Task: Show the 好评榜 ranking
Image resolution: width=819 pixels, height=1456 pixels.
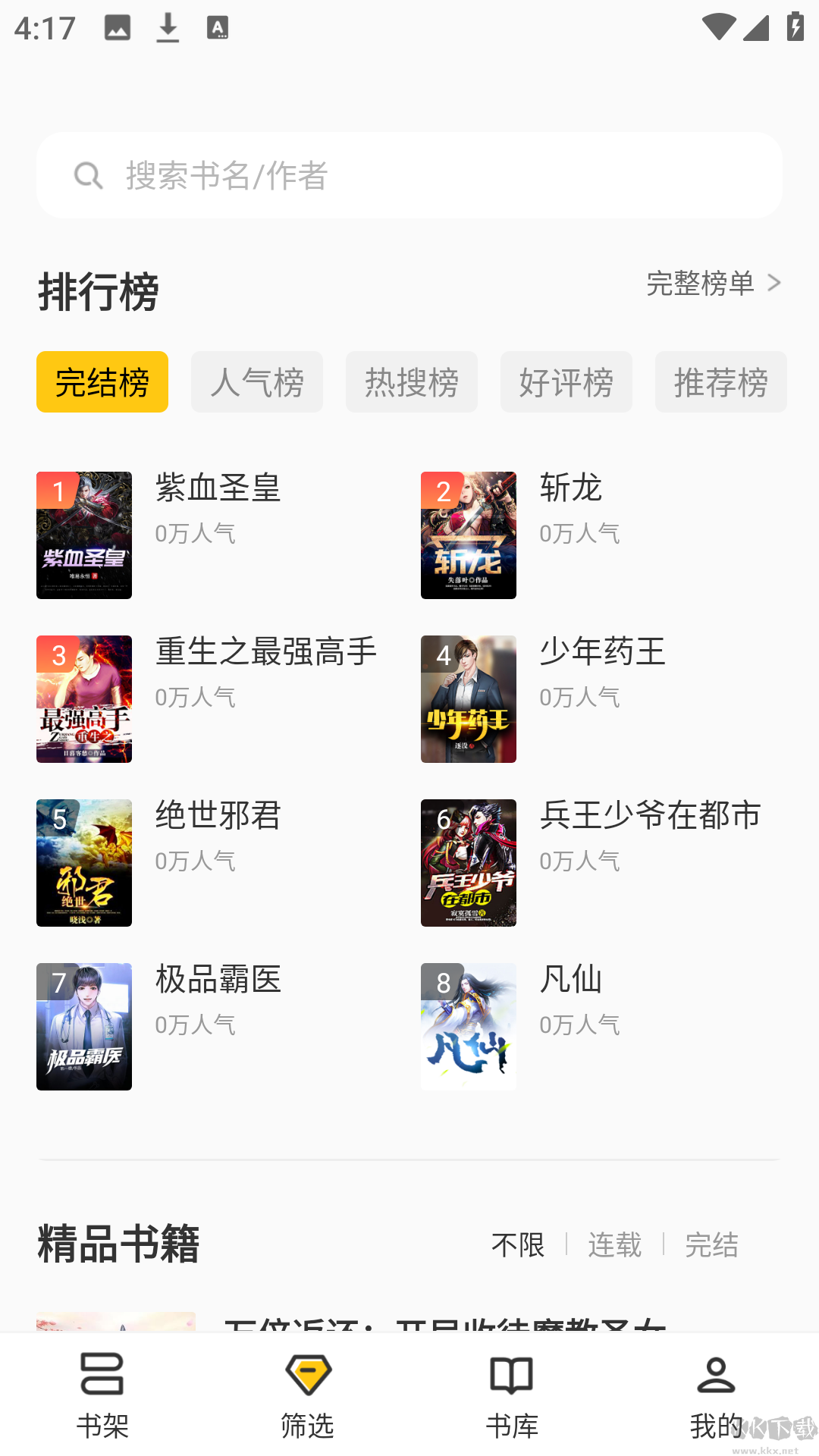Action: click(566, 382)
